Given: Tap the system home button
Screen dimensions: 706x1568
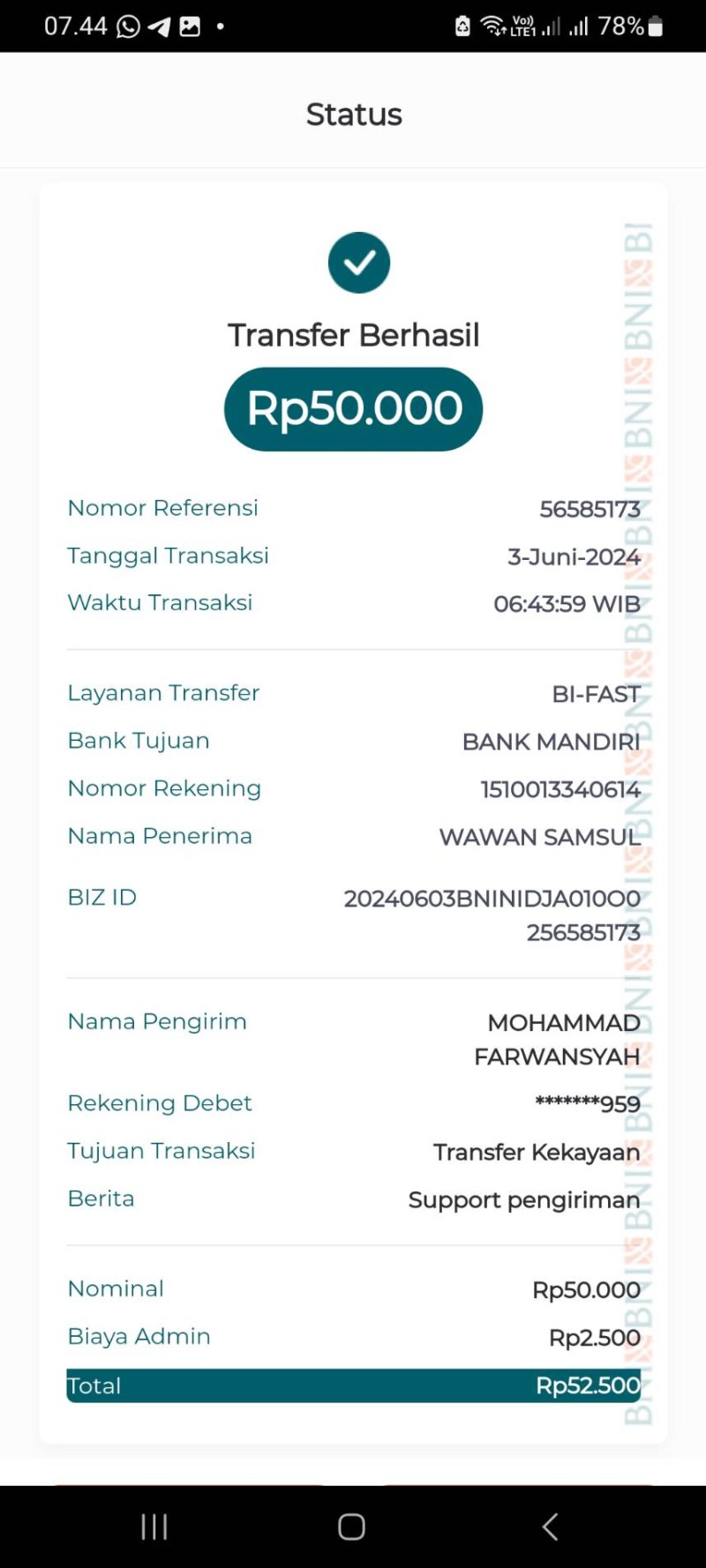Looking at the screenshot, I should (x=351, y=1527).
